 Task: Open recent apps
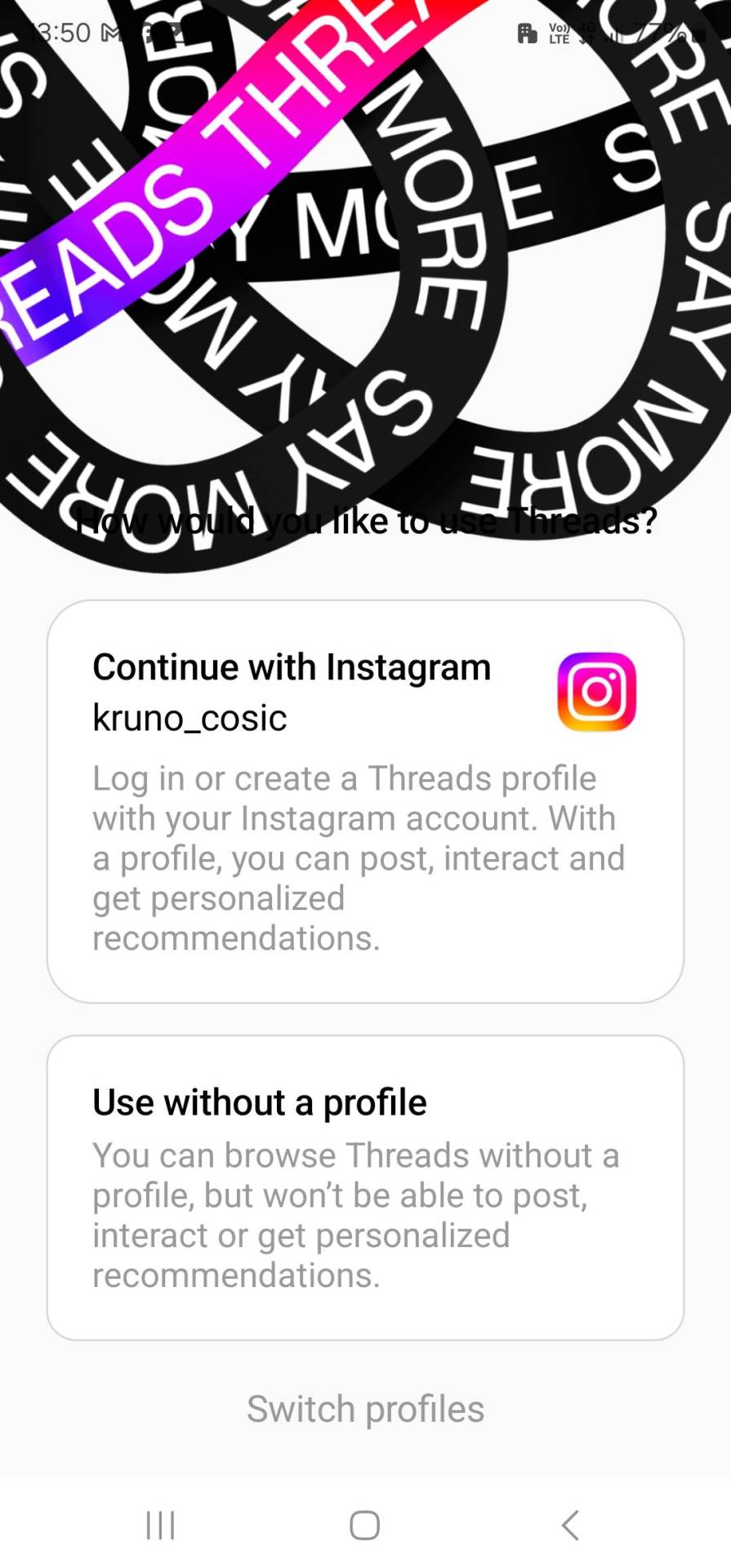coord(161,1525)
